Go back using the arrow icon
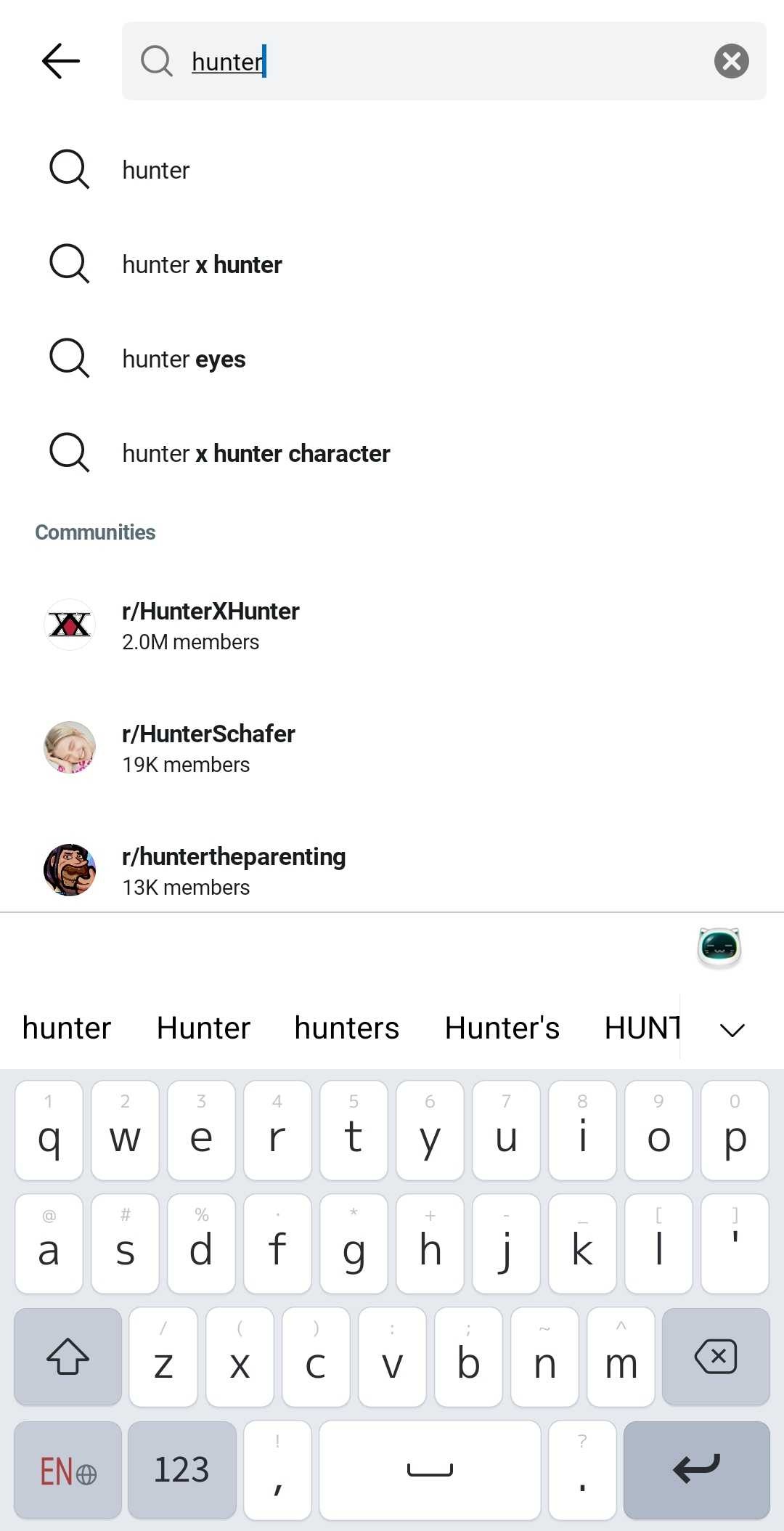The image size is (784, 1531). pyautogui.click(x=61, y=61)
